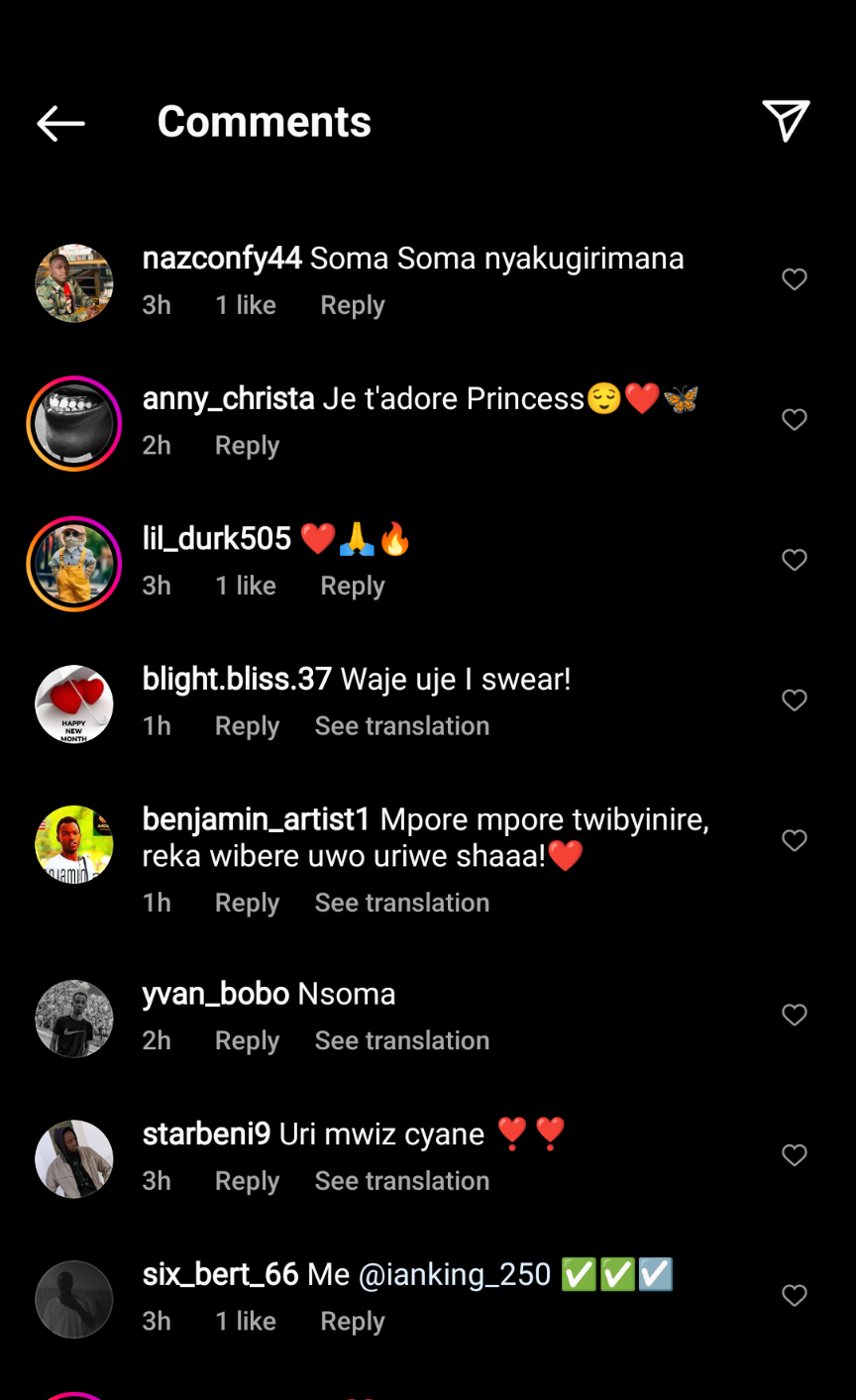Screen dimensions: 856x1400
Task: Go back from the Comments screen
Action: coord(60,123)
